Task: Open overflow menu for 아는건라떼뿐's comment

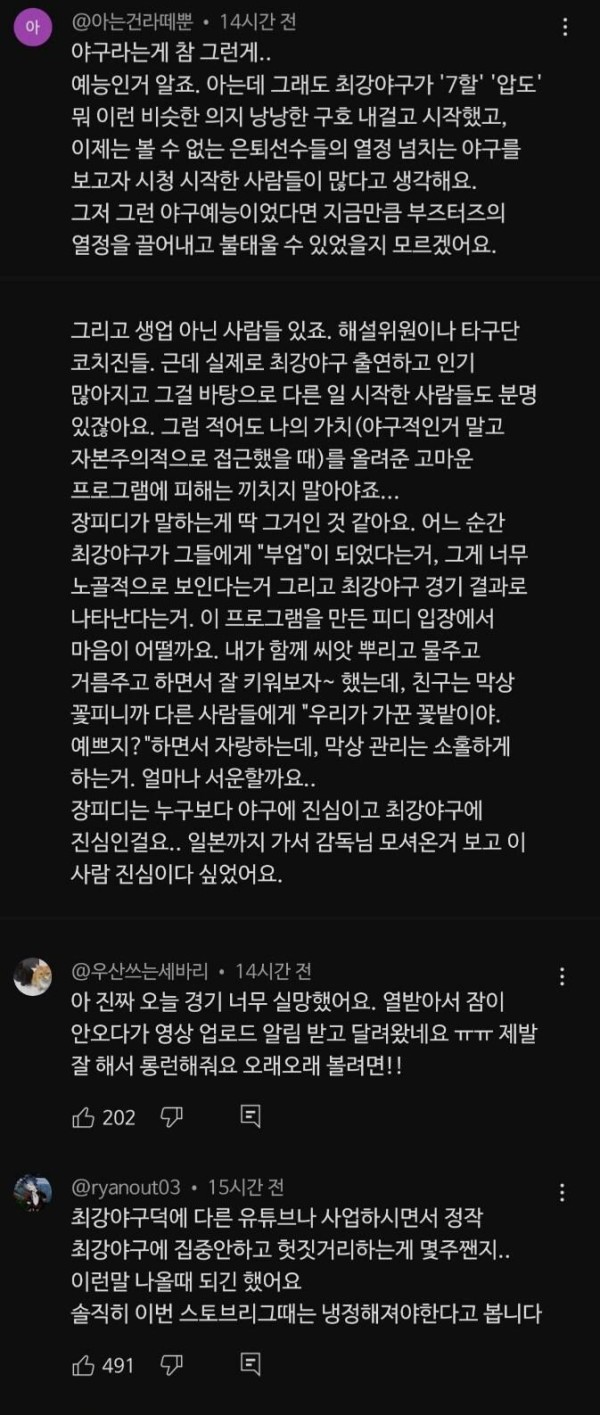Action: (x=564, y=27)
